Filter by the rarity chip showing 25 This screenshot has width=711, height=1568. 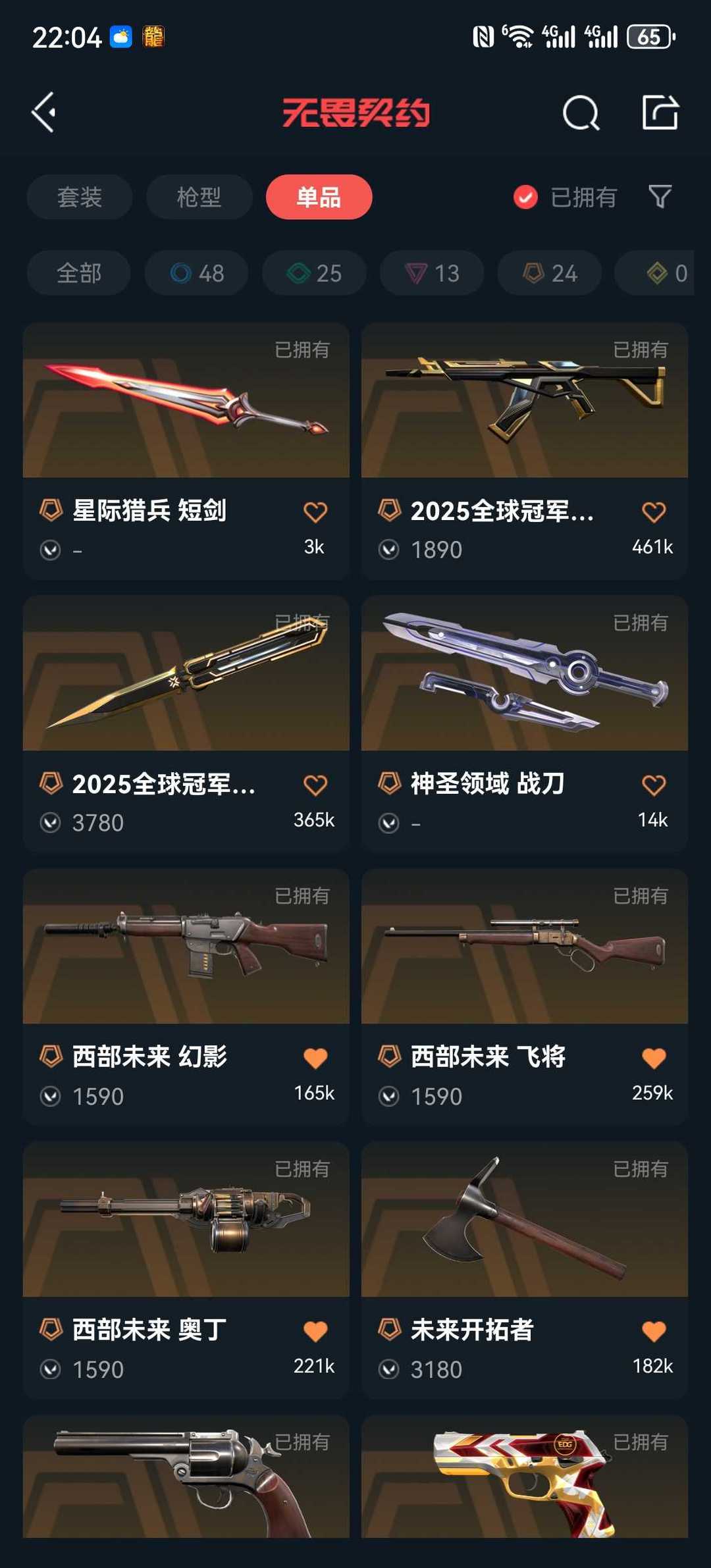(314, 273)
